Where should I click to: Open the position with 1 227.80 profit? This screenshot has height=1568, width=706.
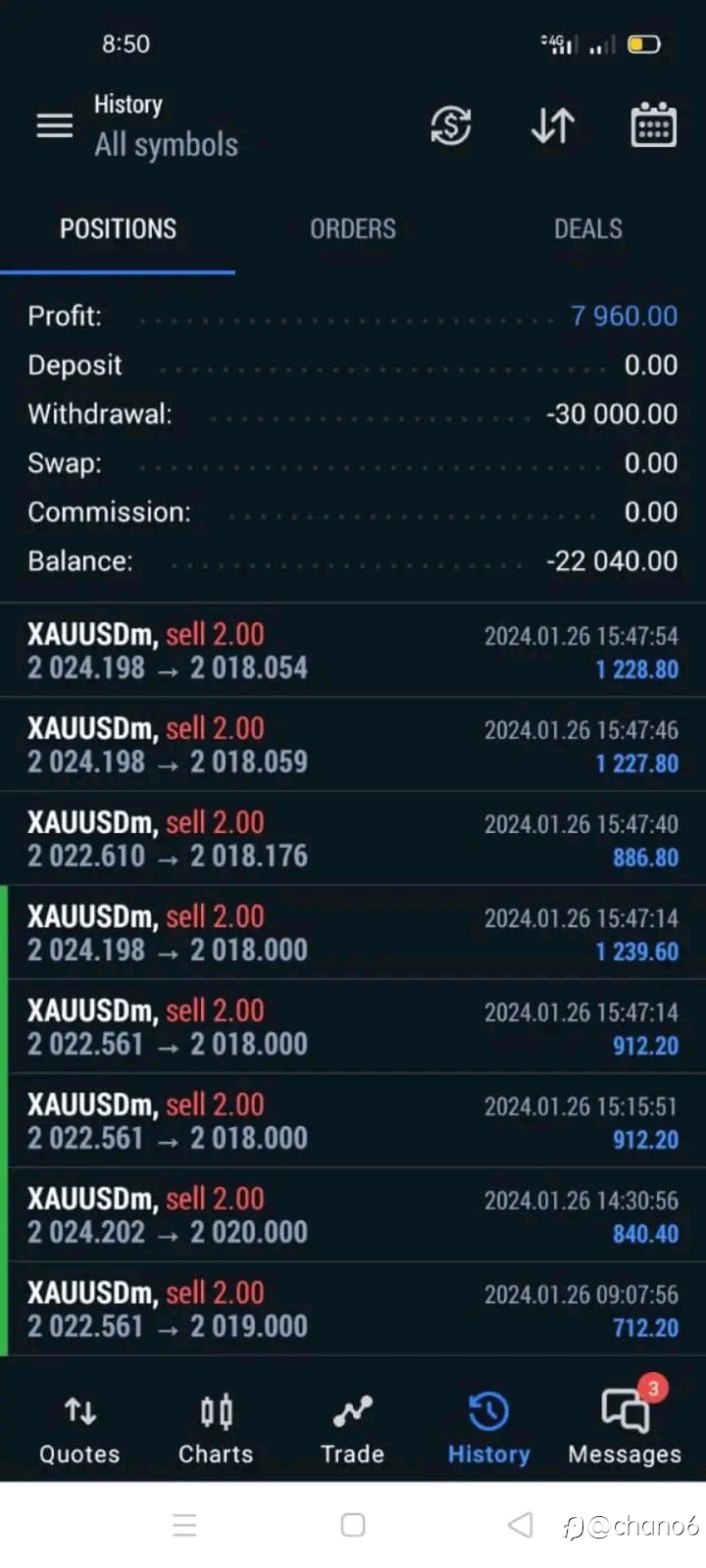coord(353,745)
